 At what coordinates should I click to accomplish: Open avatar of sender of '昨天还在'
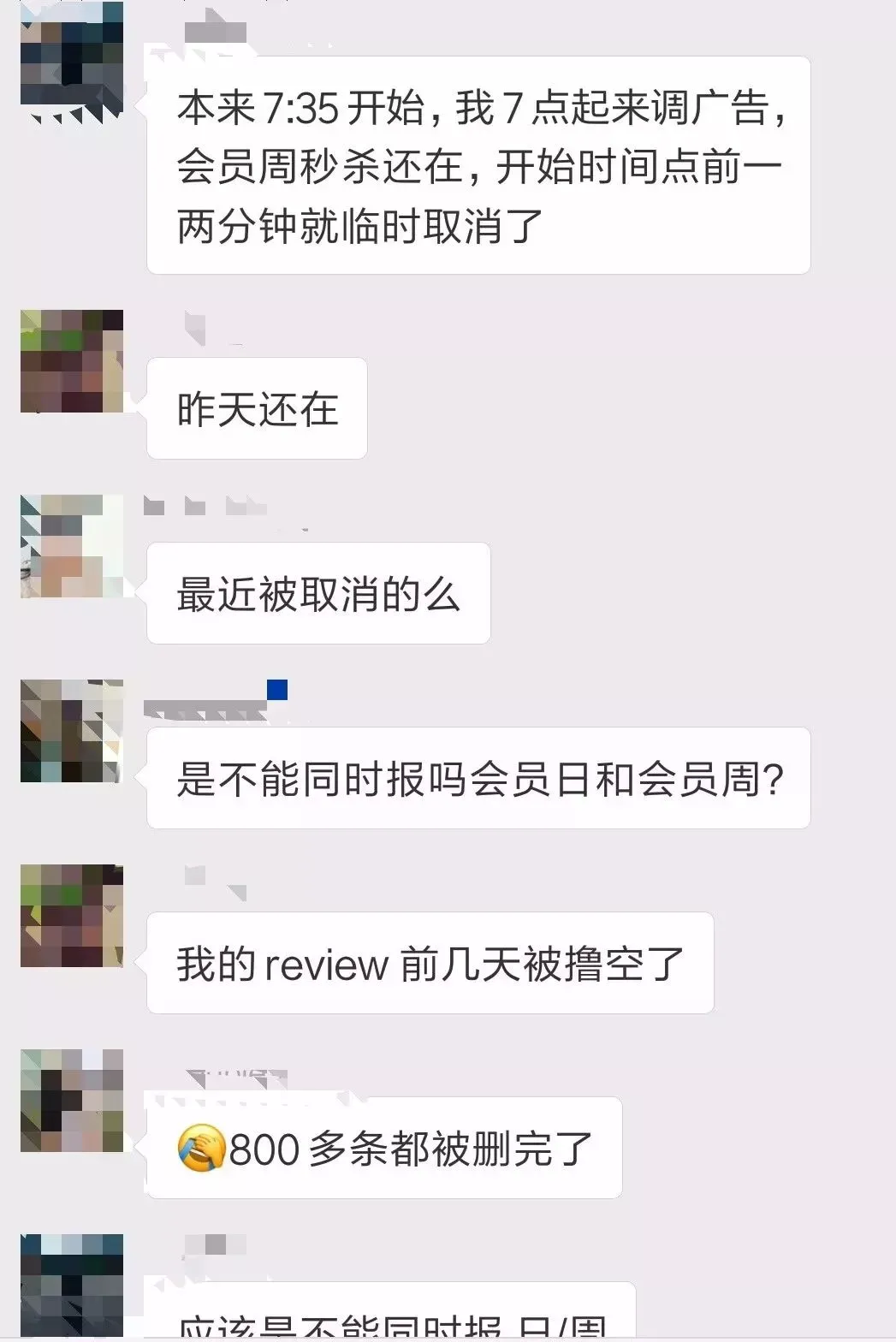click(x=72, y=361)
